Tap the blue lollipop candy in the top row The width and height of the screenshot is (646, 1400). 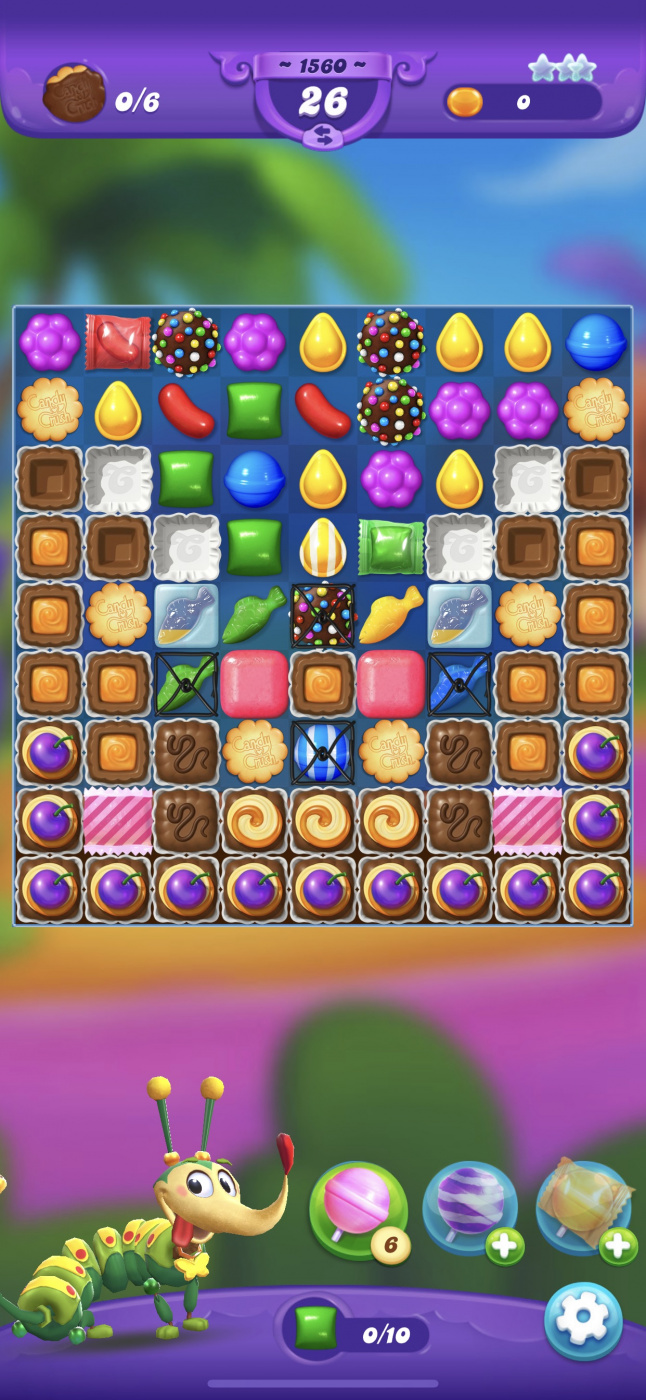click(x=596, y=342)
